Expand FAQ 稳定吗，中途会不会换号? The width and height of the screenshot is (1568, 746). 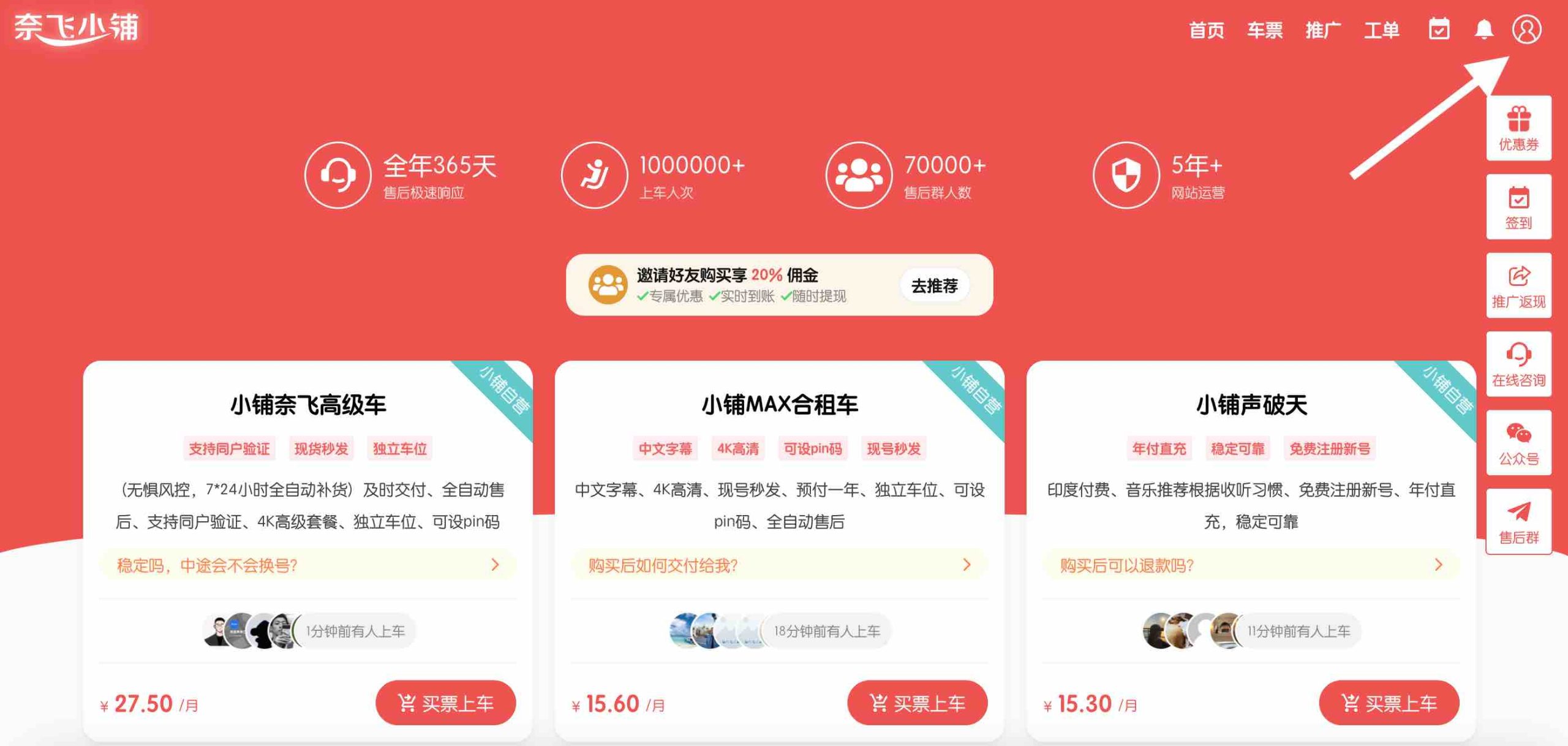tap(307, 565)
